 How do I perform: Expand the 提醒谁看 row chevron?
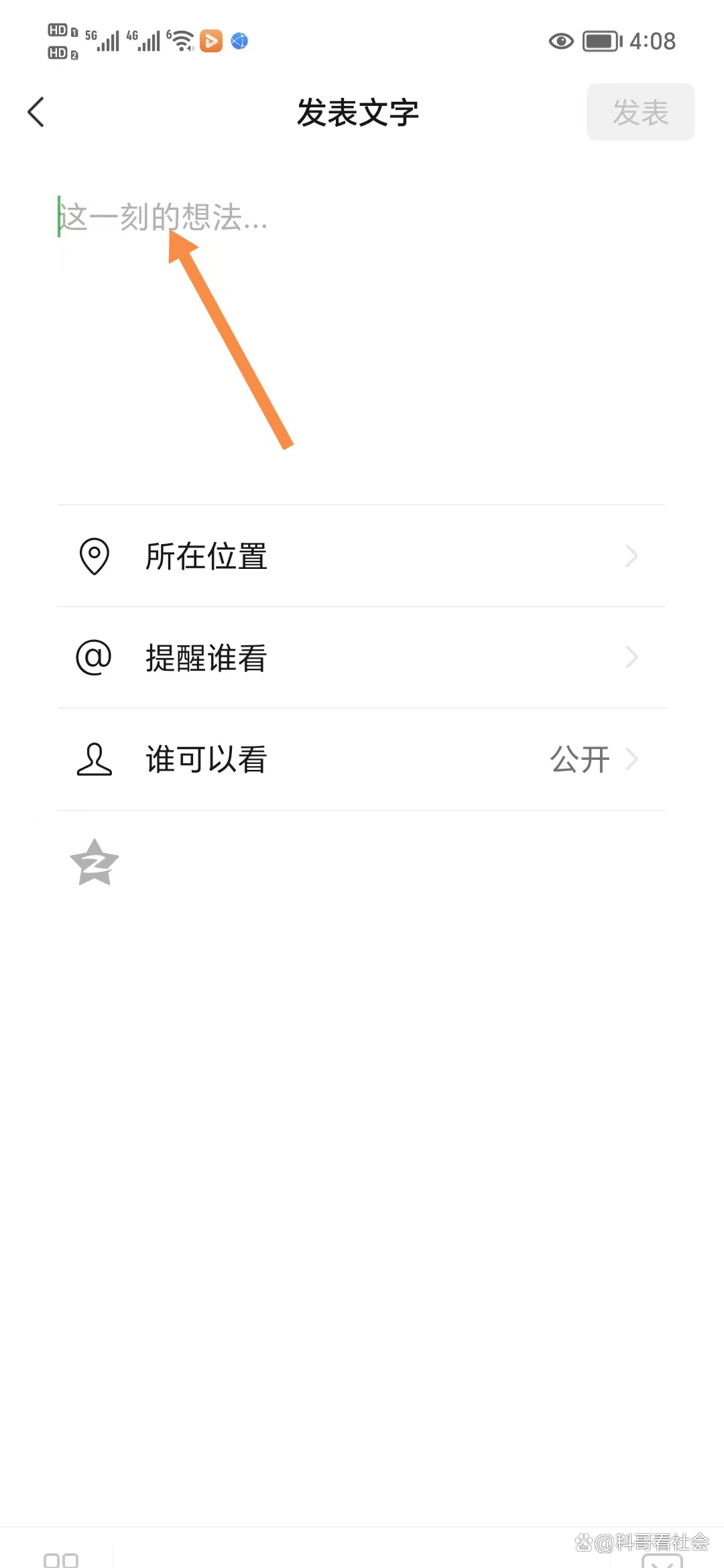tap(631, 657)
